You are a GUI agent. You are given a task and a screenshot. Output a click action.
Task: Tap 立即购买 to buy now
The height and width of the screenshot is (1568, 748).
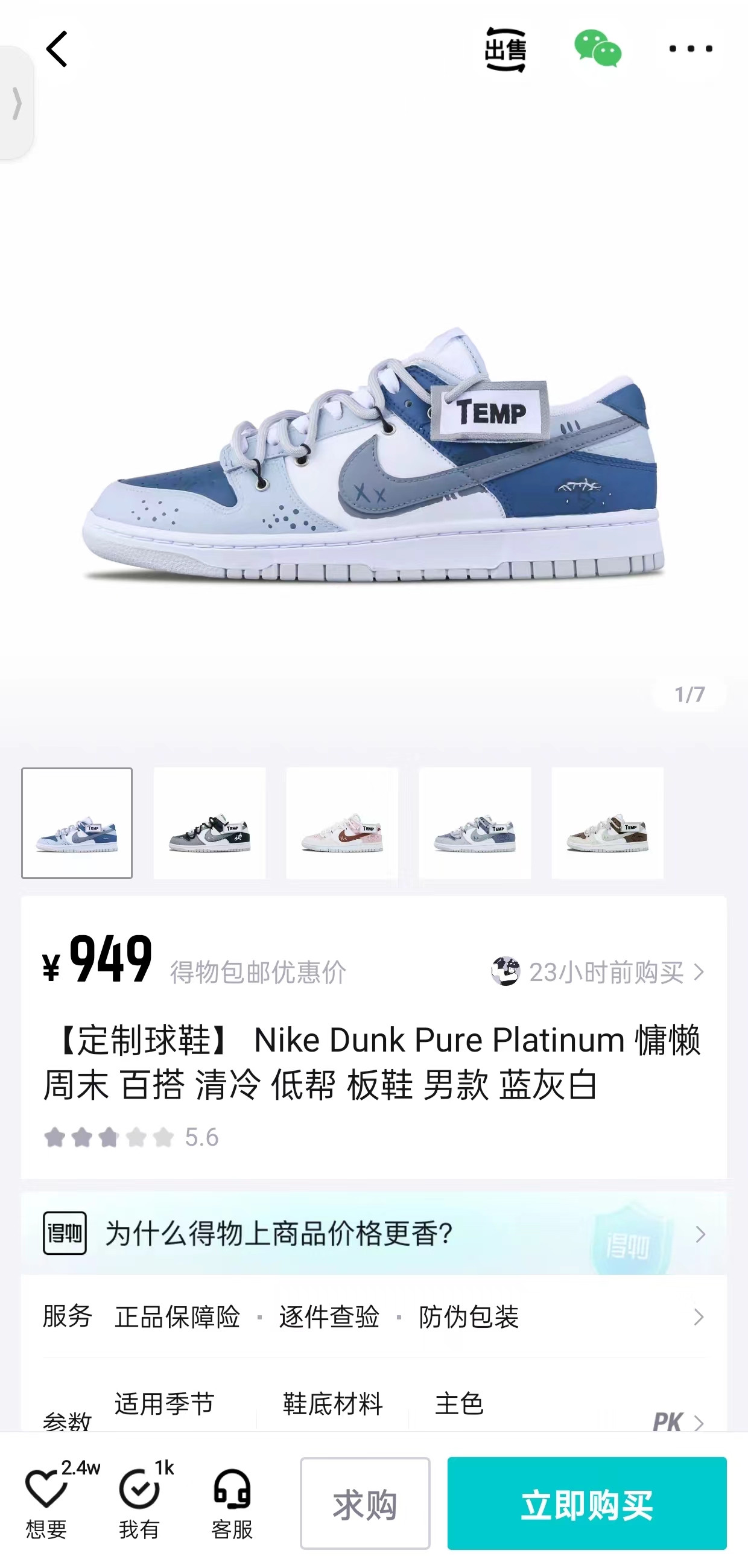tap(588, 1503)
